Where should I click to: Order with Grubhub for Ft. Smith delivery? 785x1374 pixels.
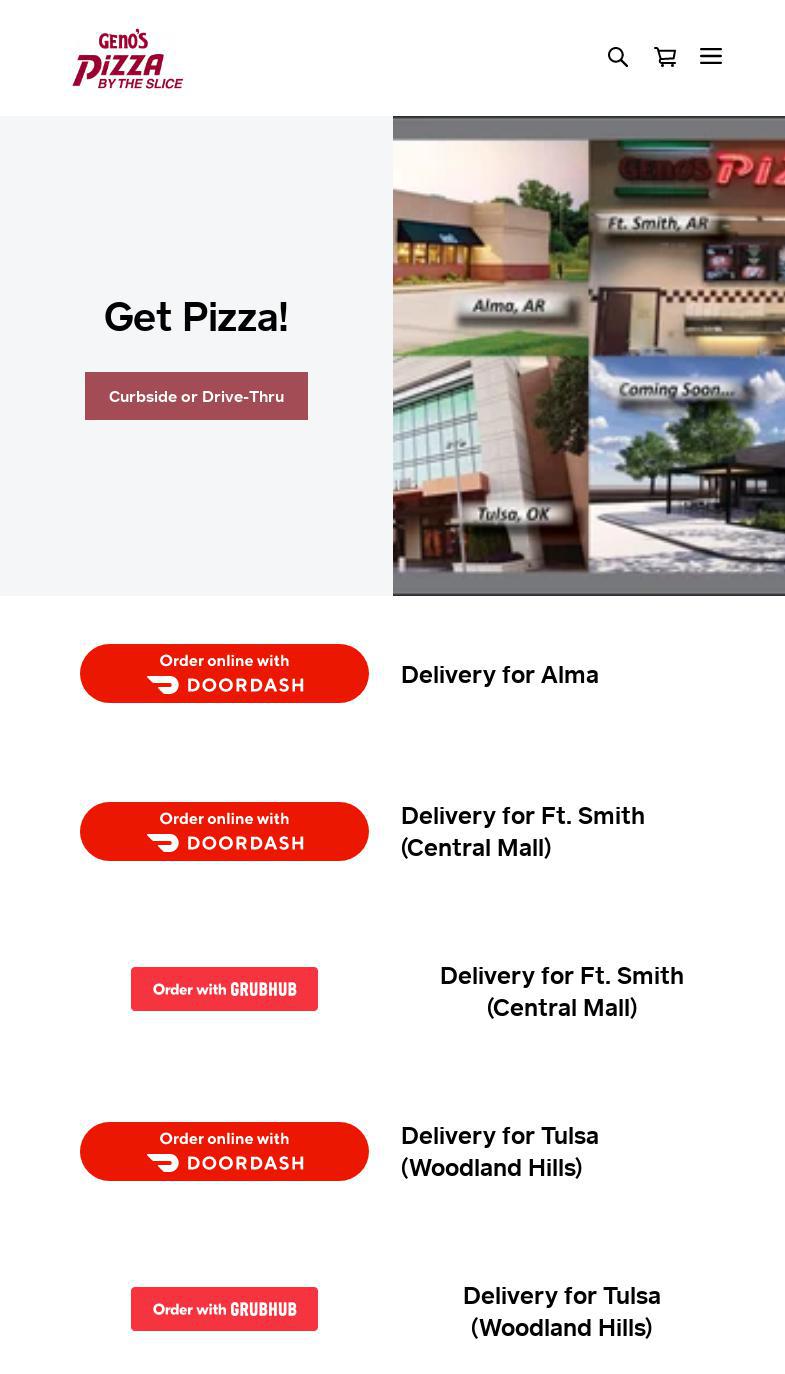click(224, 989)
